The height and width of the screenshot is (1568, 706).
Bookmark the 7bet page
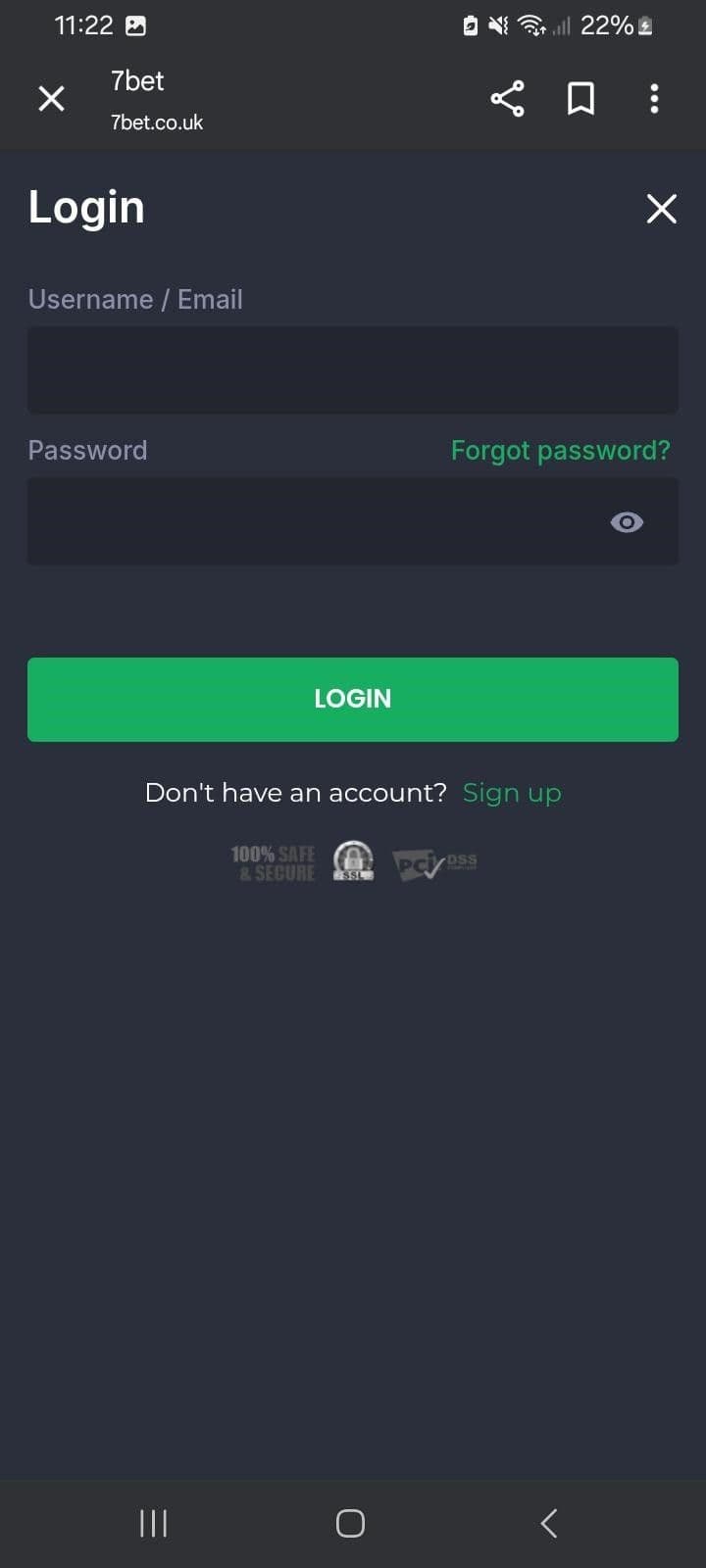[580, 98]
